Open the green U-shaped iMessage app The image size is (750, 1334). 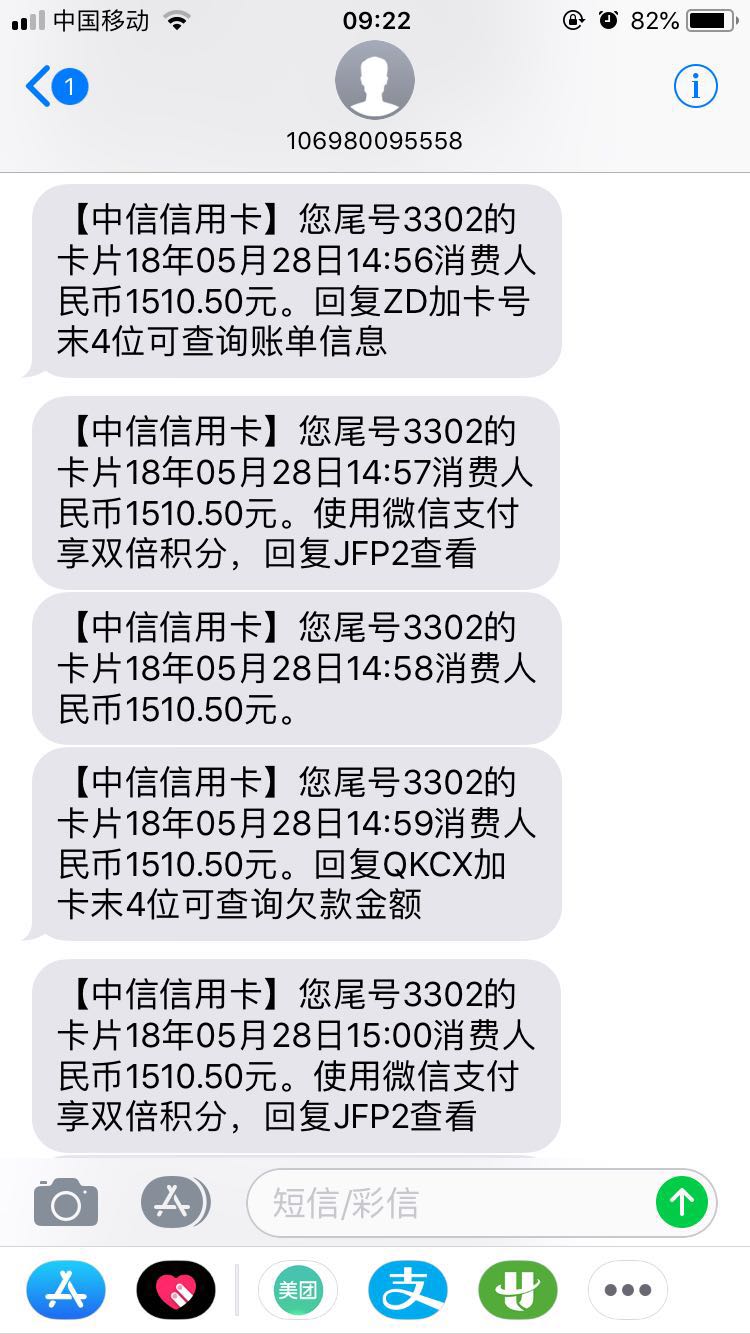click(518, 1290)
